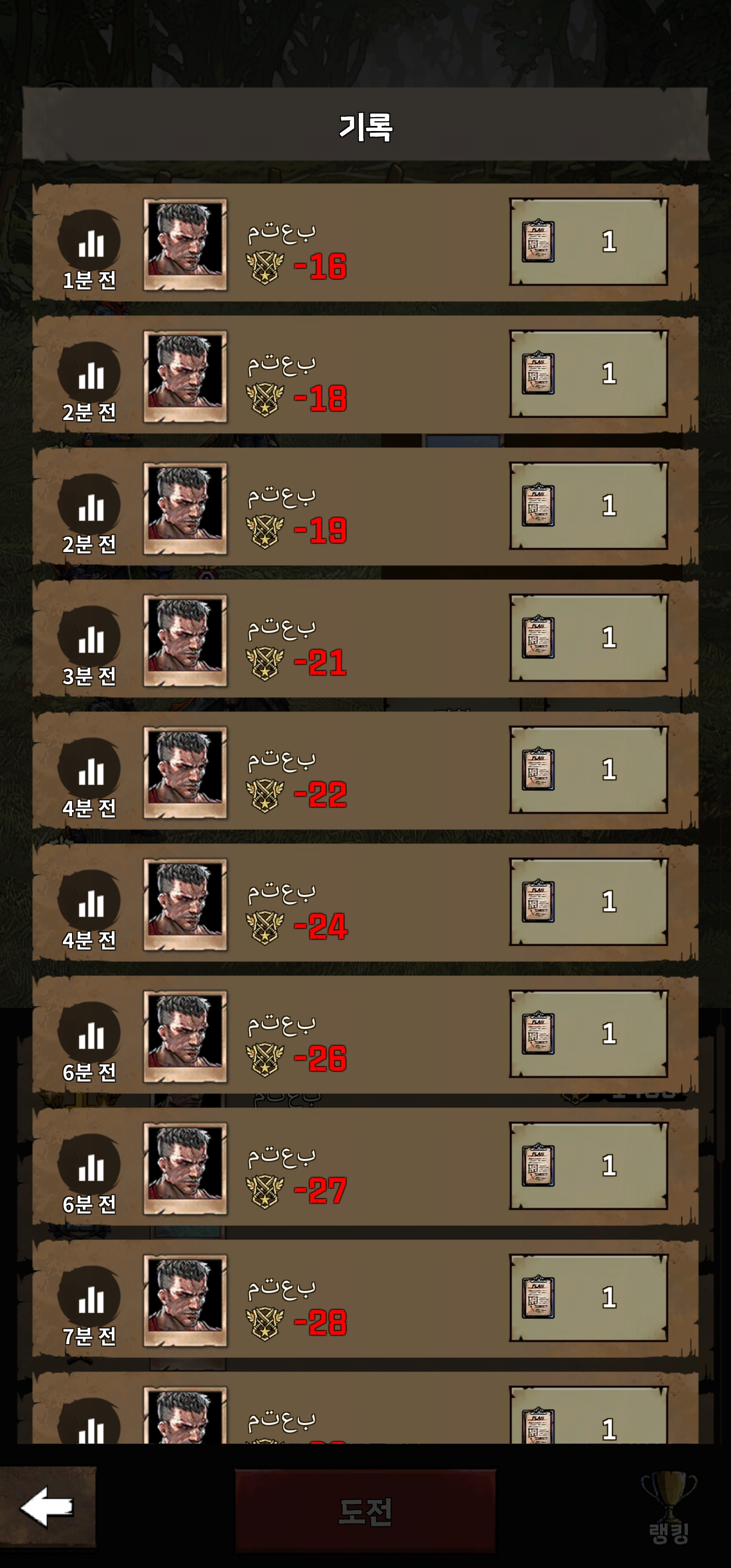Tap the stats icon beside -21 record
This screenshot has width=731, height=1568.
click(x=89, y=638)
